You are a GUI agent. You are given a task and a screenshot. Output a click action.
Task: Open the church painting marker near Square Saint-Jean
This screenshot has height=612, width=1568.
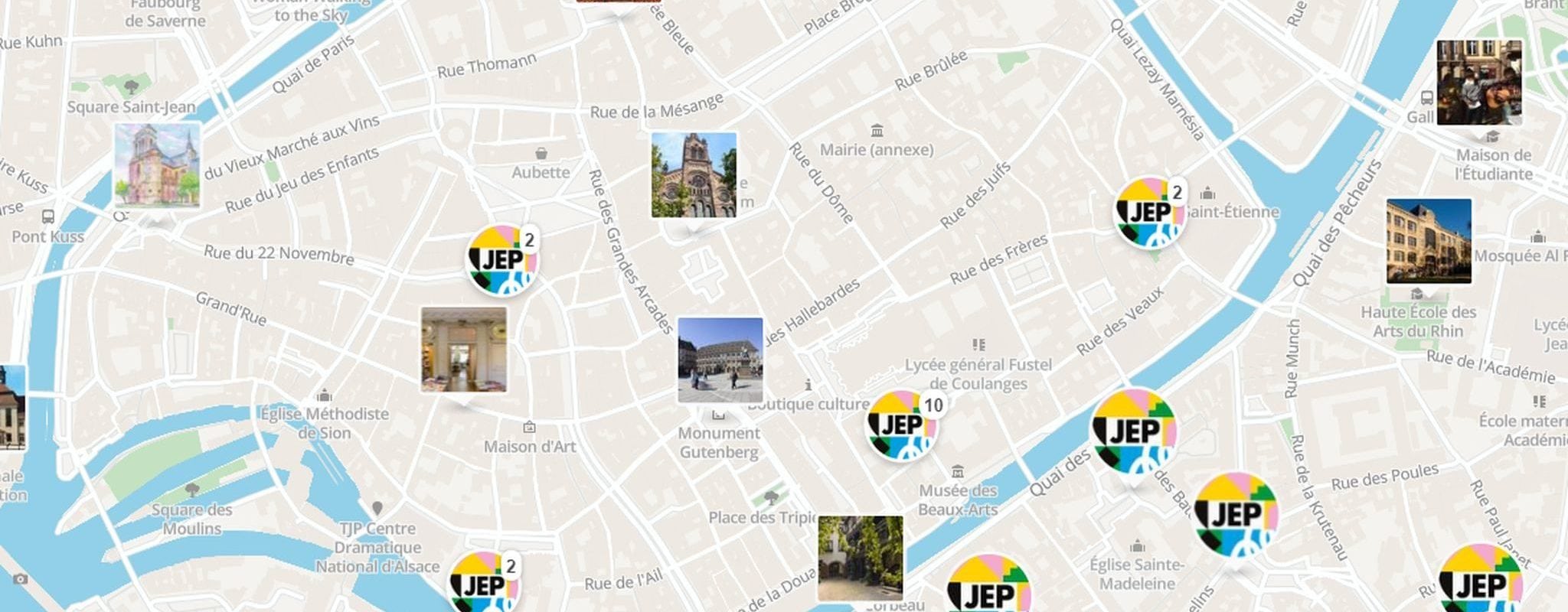coord(157,165)
